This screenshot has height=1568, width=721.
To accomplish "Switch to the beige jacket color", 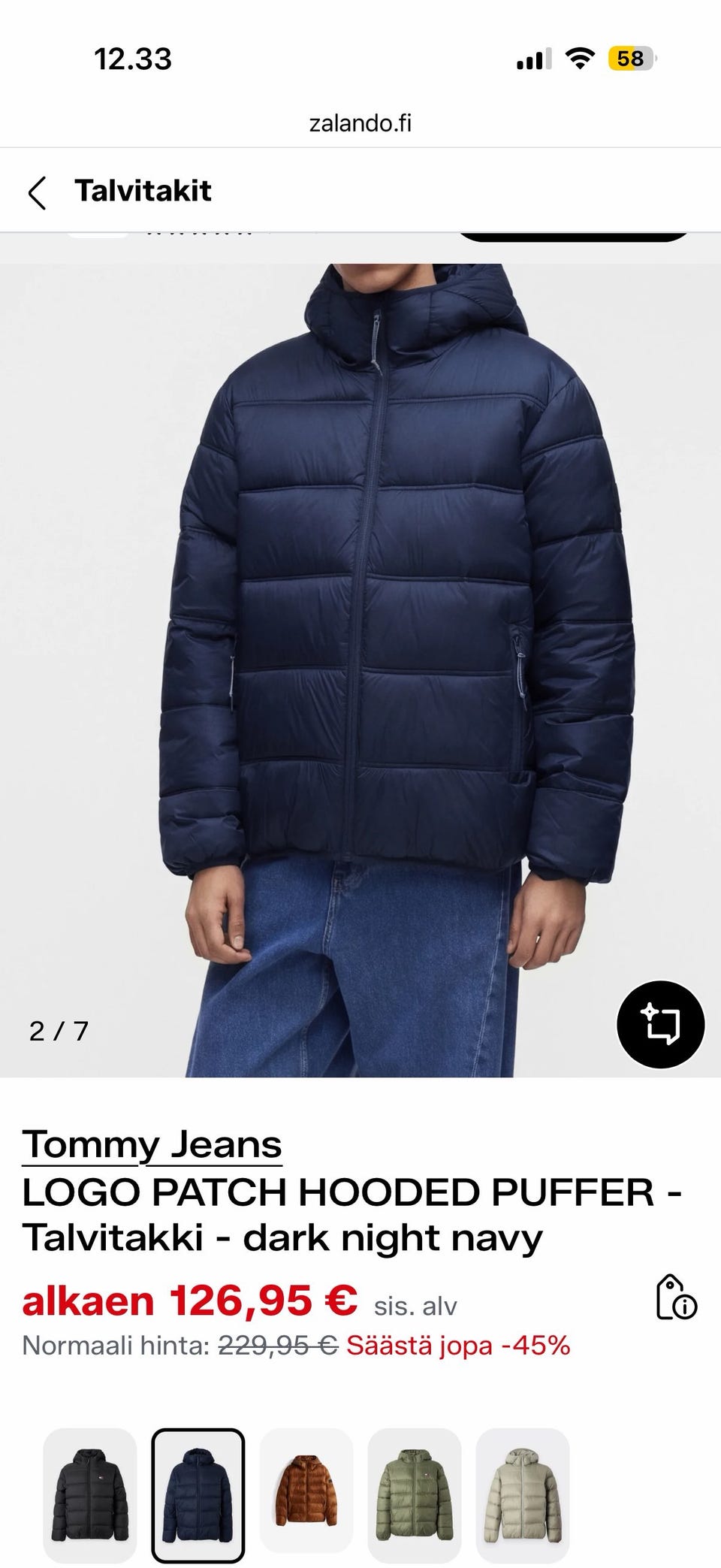I will point(523,1495).
